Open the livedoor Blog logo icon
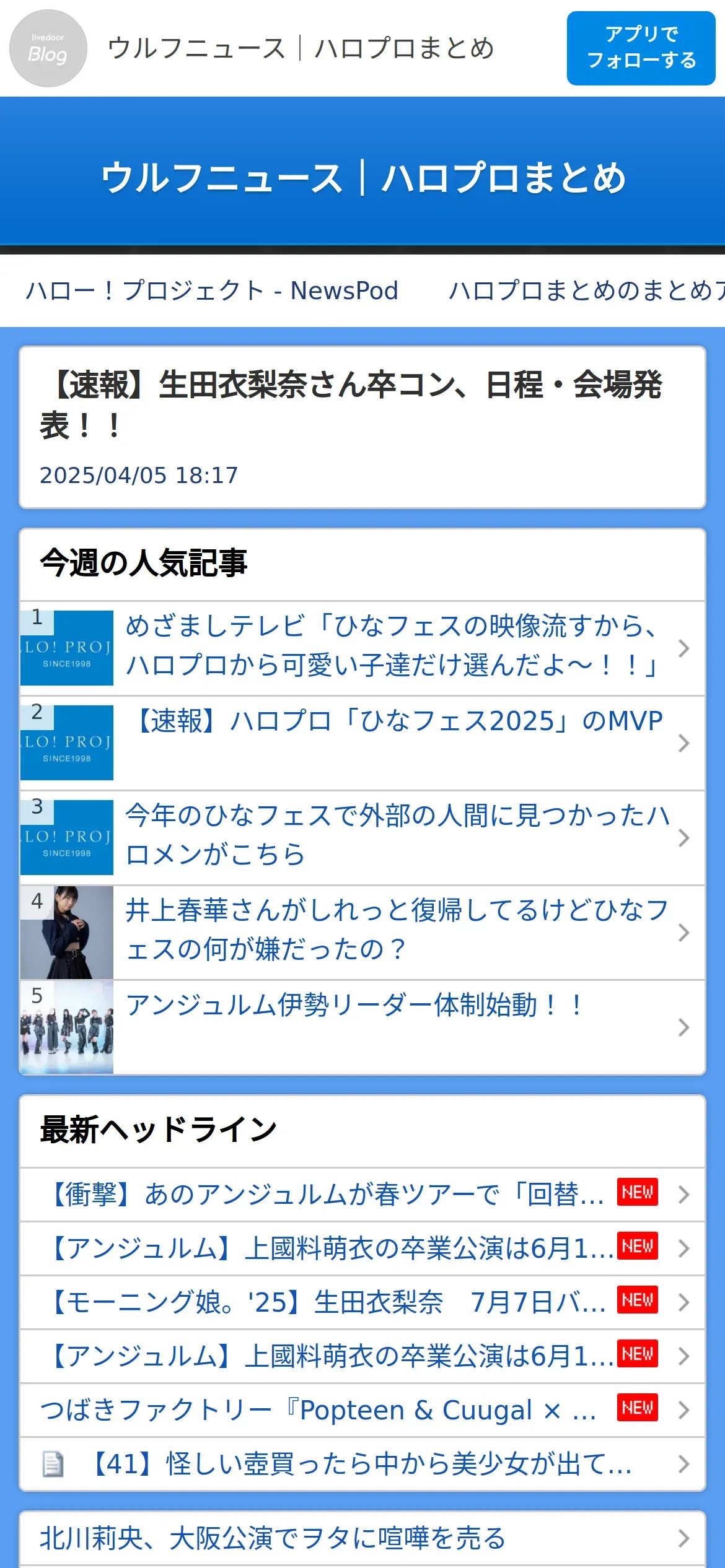Viewport: 725px width, 1568px height. (48, 48)
